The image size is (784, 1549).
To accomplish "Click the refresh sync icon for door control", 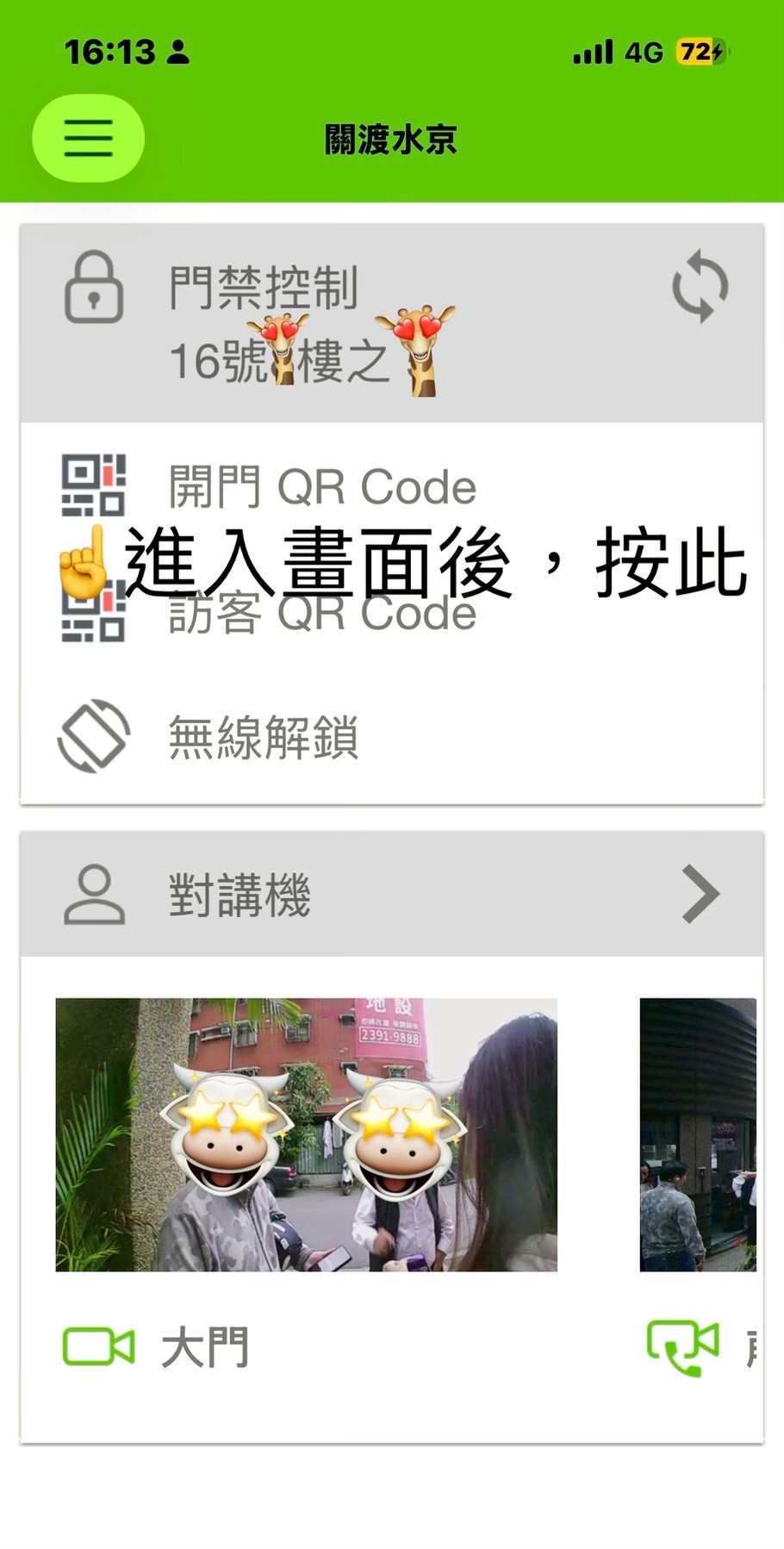I will pos(700,284).
